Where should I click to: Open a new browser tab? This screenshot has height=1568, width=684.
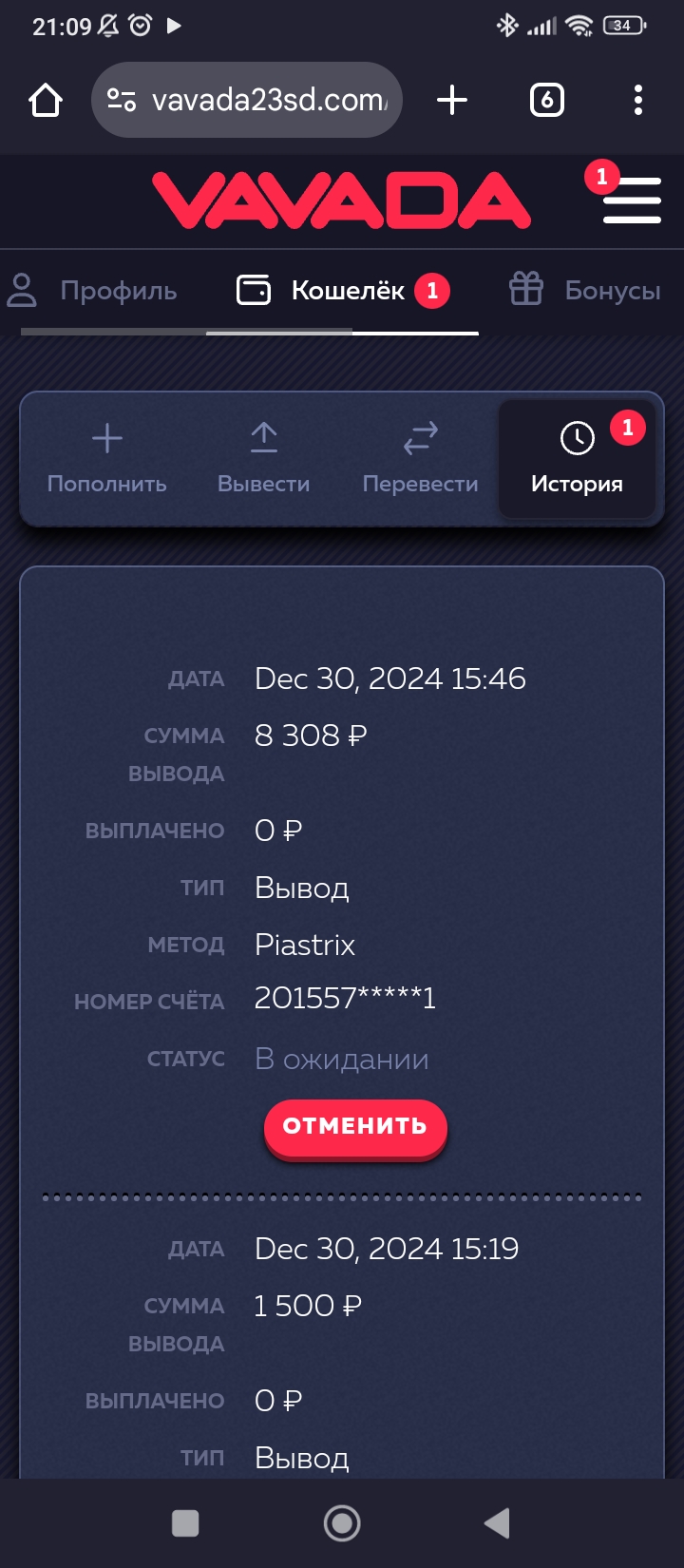tap(452, 100)
